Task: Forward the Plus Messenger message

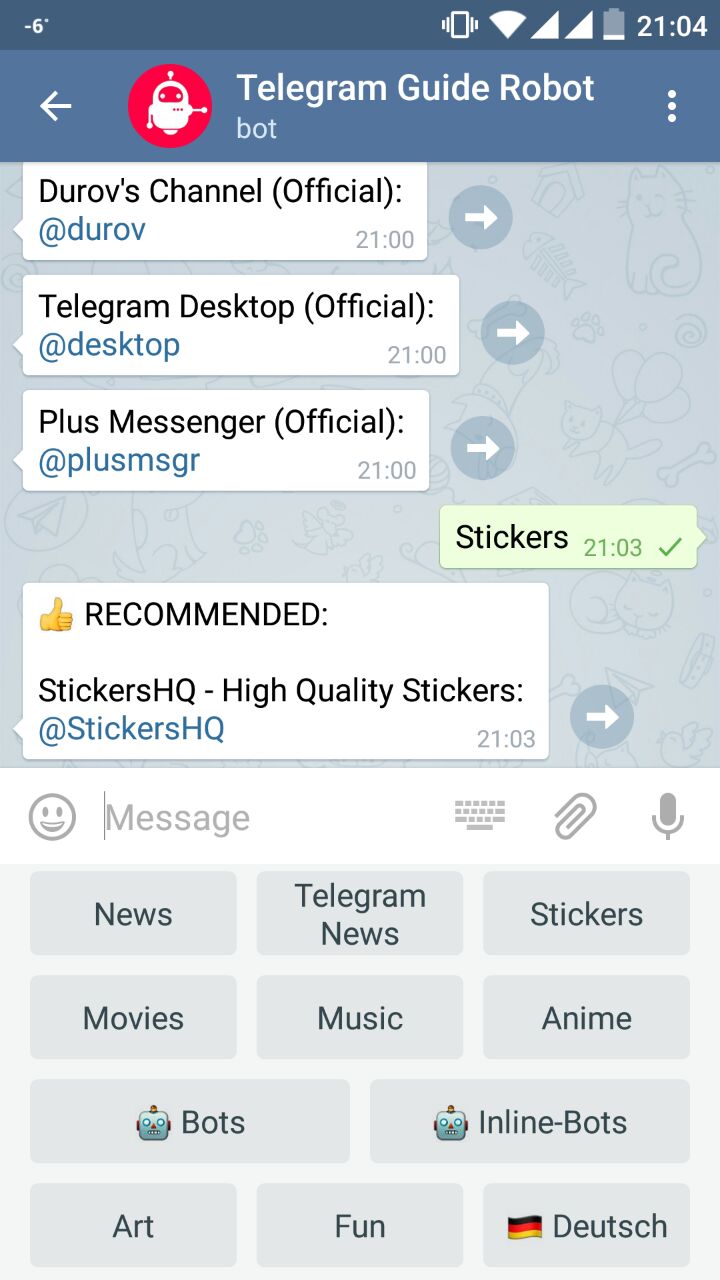Action: pos(482,448)
